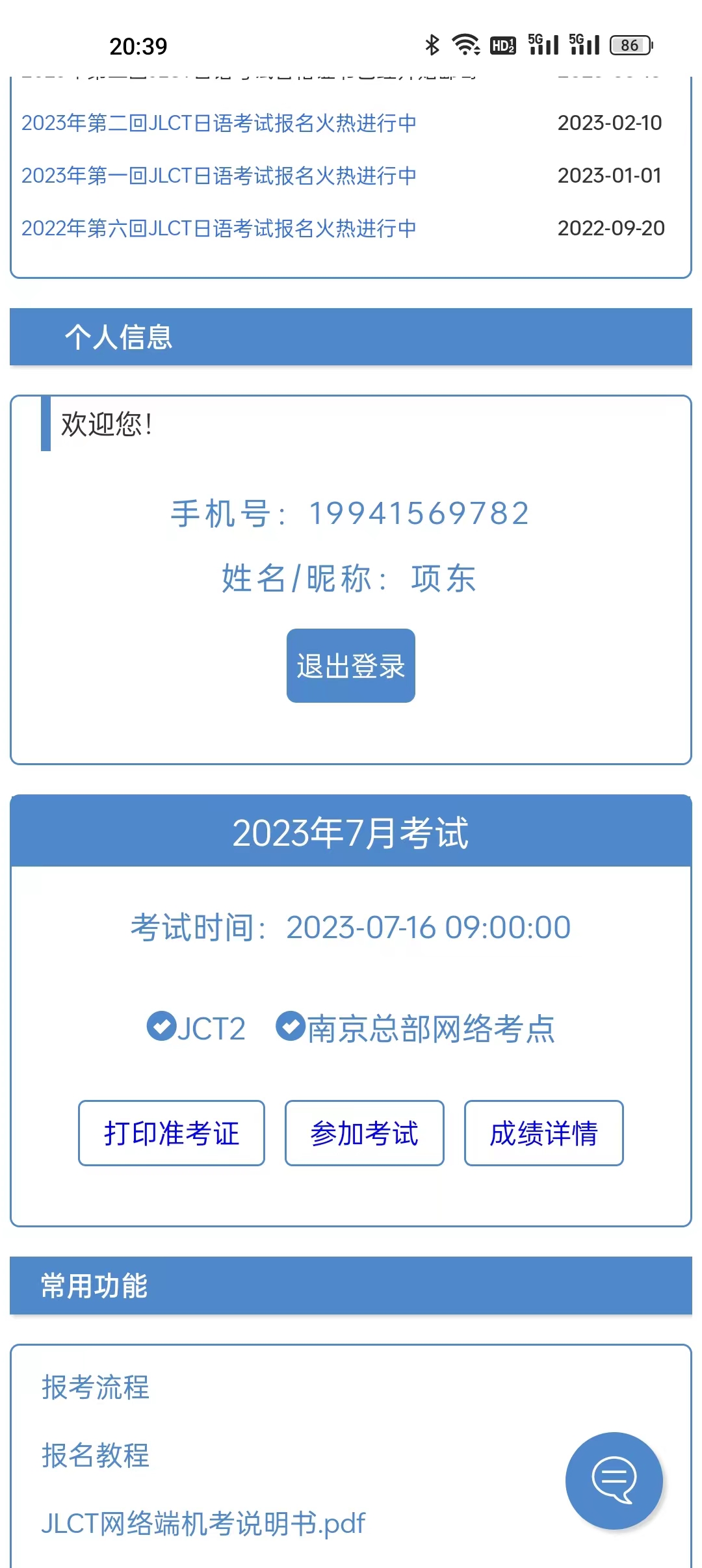Tap the 退出登录 logout button
Screen dimensions: 702x1568
click(350, 666)
